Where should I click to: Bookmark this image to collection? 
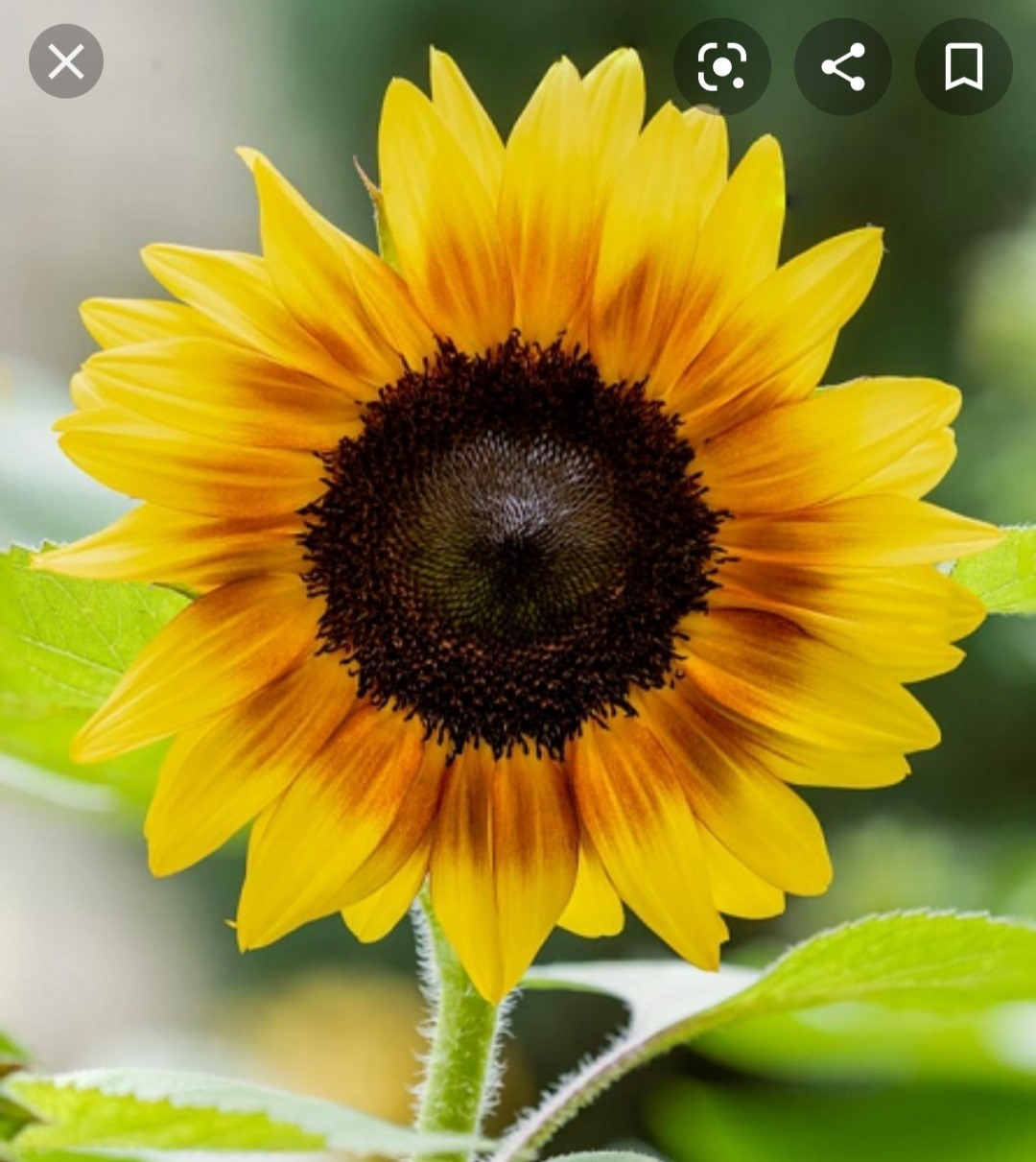(x=963, y=66)
